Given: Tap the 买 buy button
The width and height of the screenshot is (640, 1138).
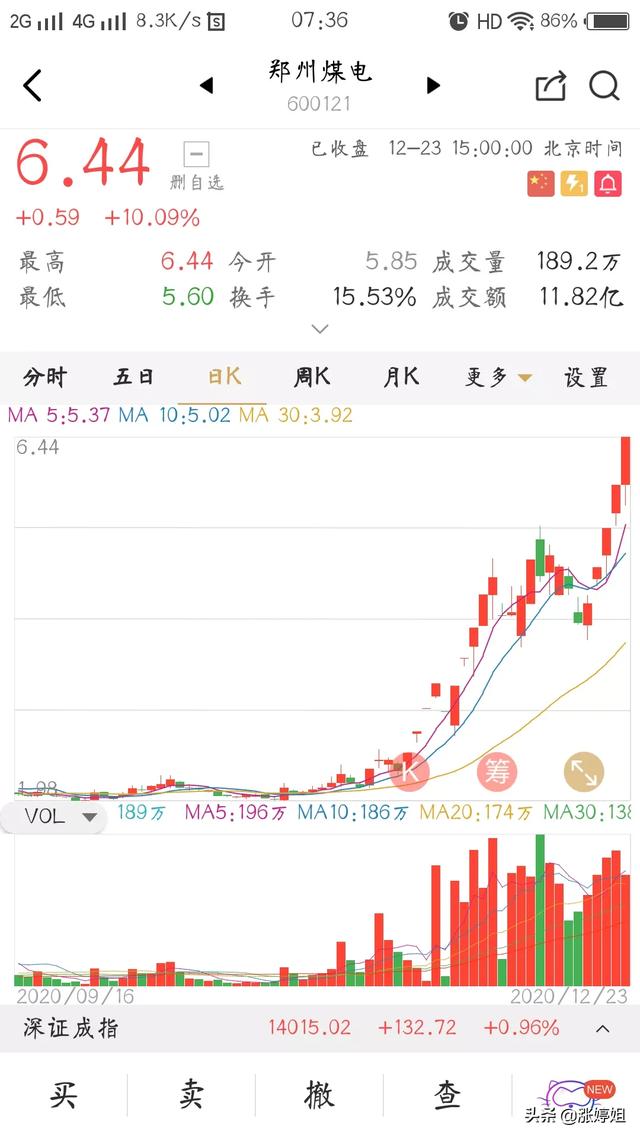Looking at the screenshot, I should (x=63, y=1094).
